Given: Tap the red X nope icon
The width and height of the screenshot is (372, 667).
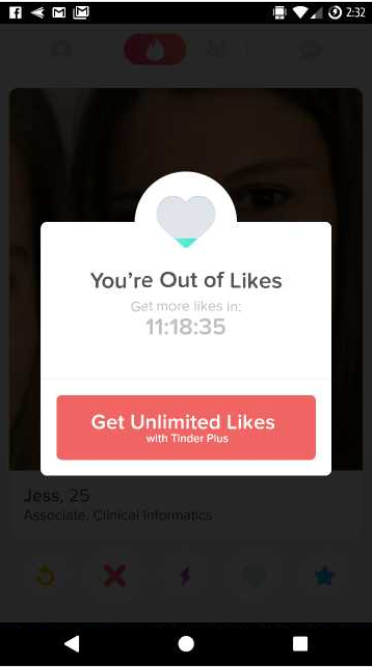Looking at the screenshot, I should point(115,576).
